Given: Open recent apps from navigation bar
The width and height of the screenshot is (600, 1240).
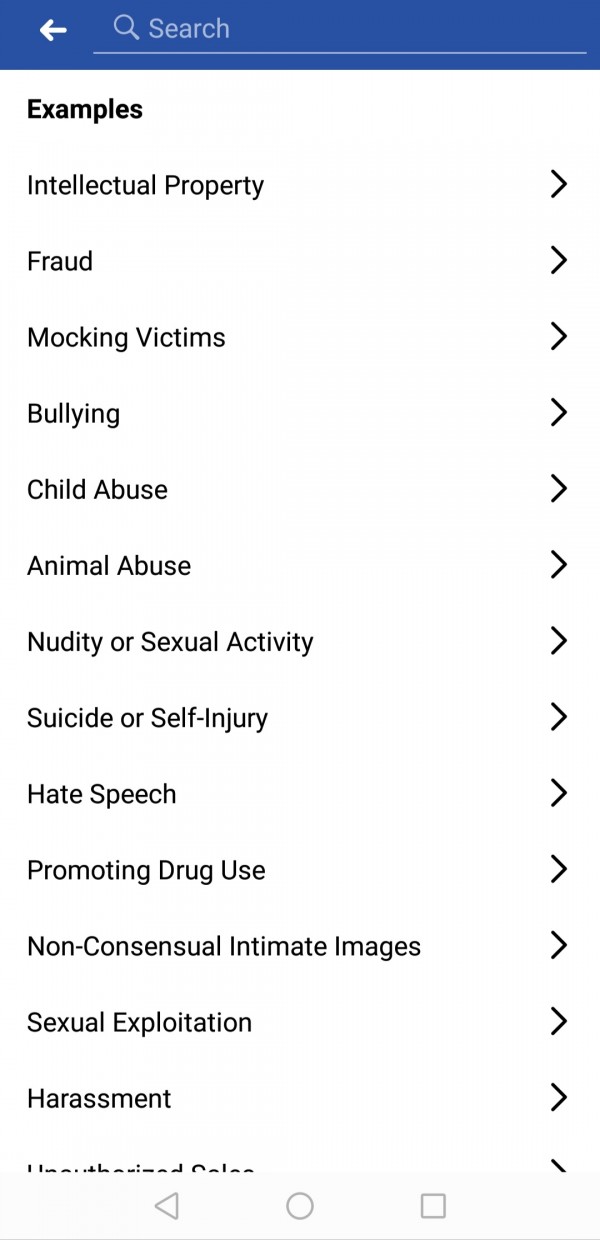Looking at the screenshot, I should coord(433,1206).
